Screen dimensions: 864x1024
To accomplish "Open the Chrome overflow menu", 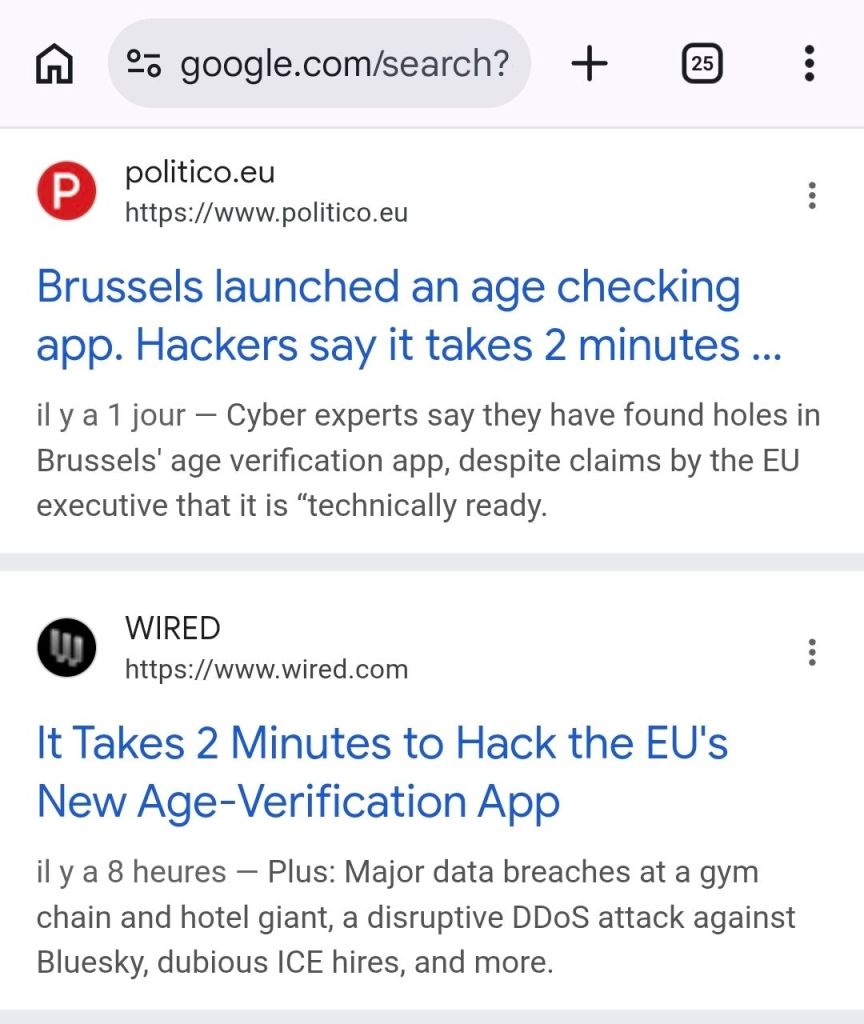I will click(809, 65).
